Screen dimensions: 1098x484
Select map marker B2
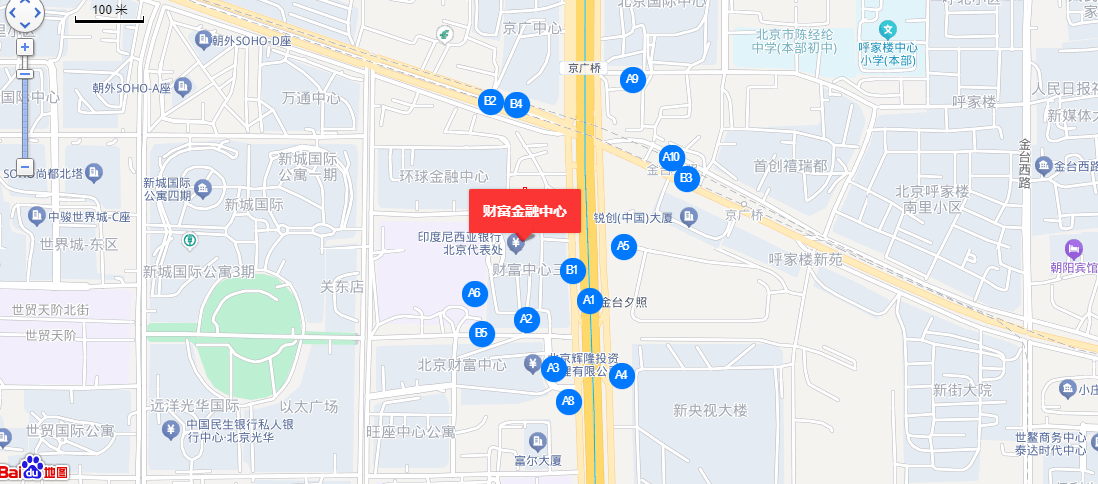[x=490, y=100]
